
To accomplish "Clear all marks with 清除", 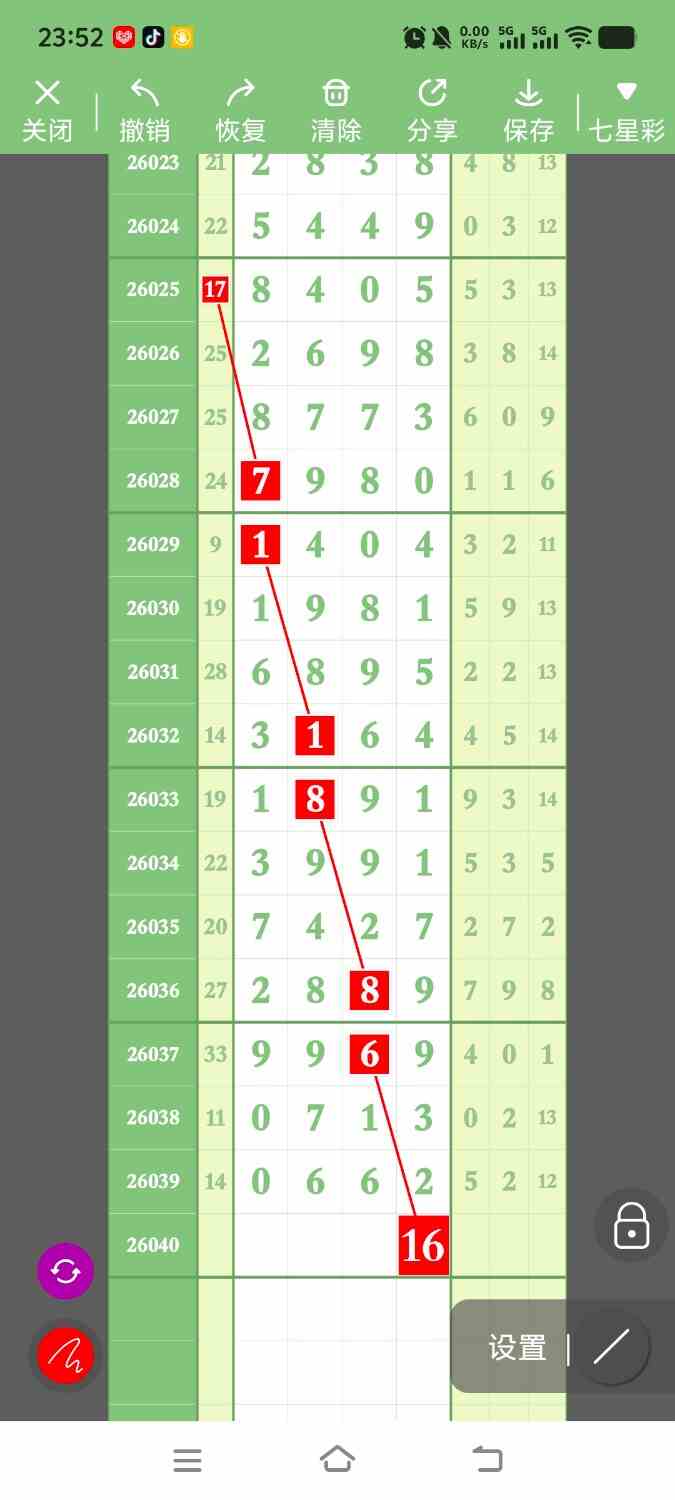I will point(336,110).
